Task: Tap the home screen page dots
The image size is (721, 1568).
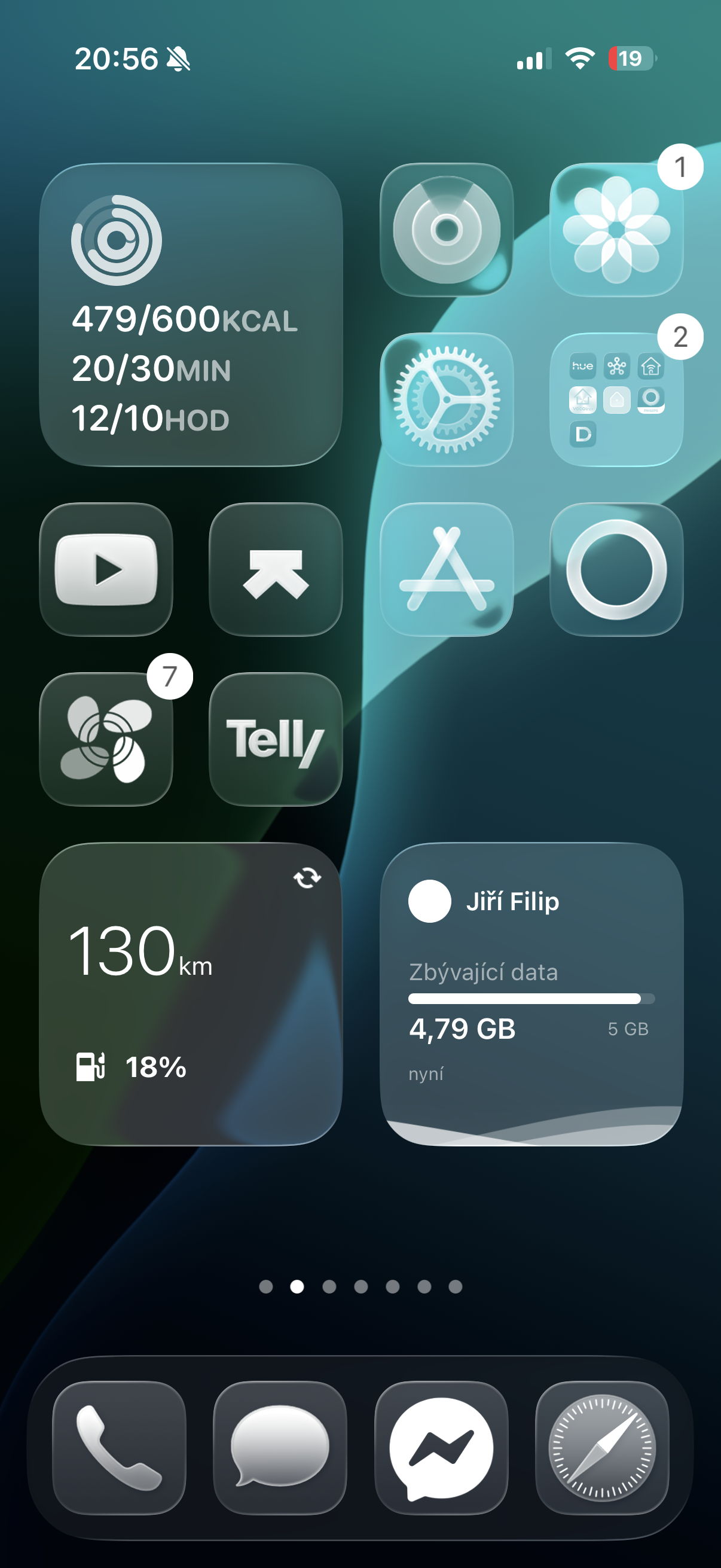Action: [360, 1286]
